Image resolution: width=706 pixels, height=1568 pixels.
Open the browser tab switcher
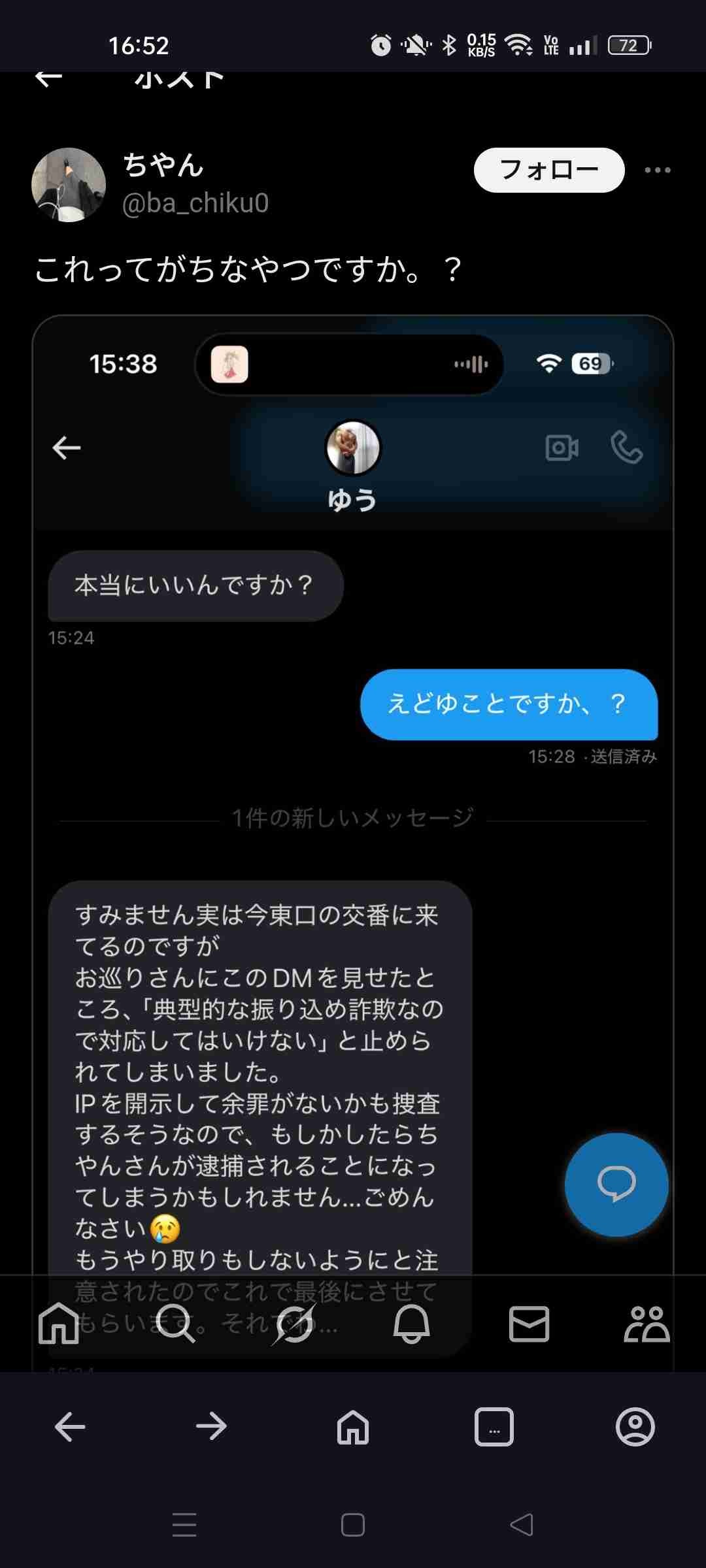coord(494,1426)
